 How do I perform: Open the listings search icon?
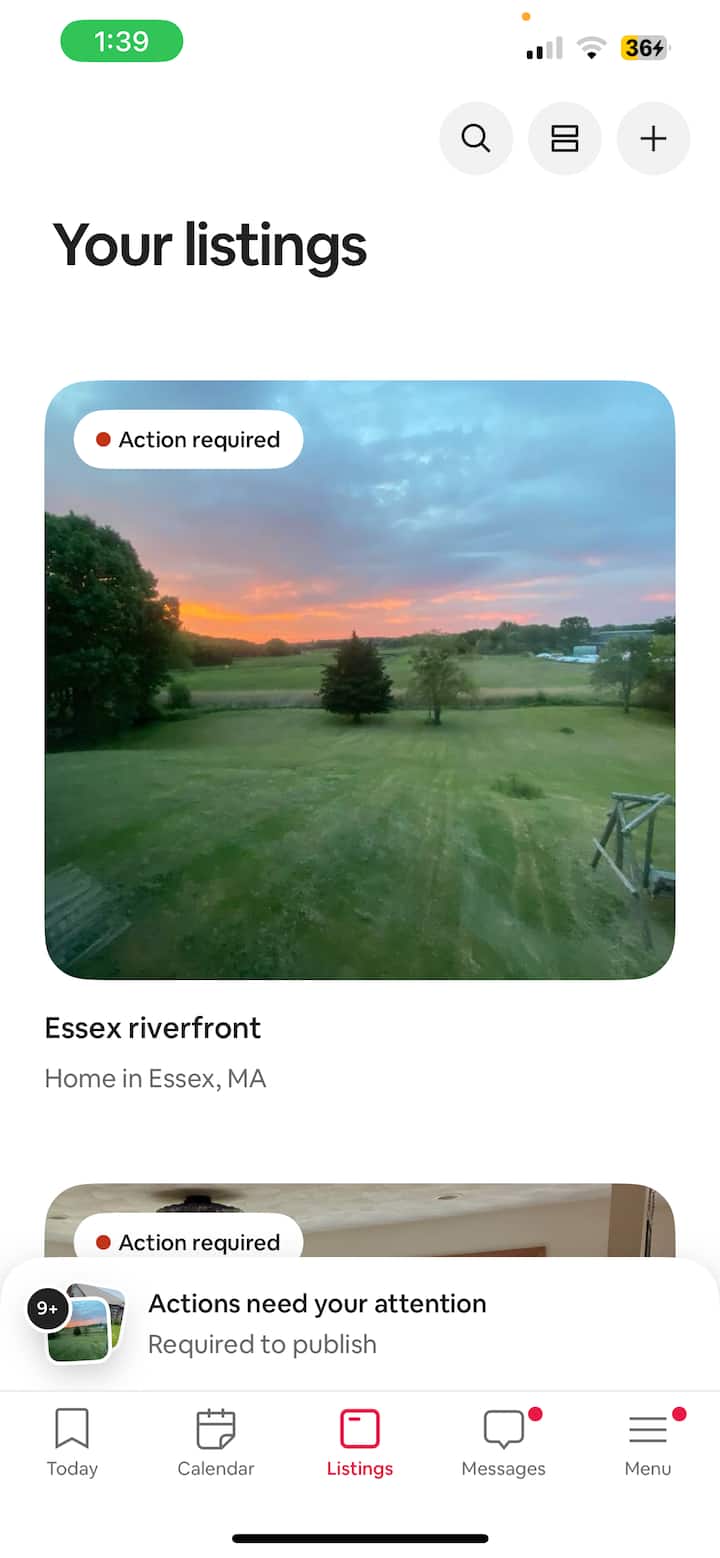476,138
